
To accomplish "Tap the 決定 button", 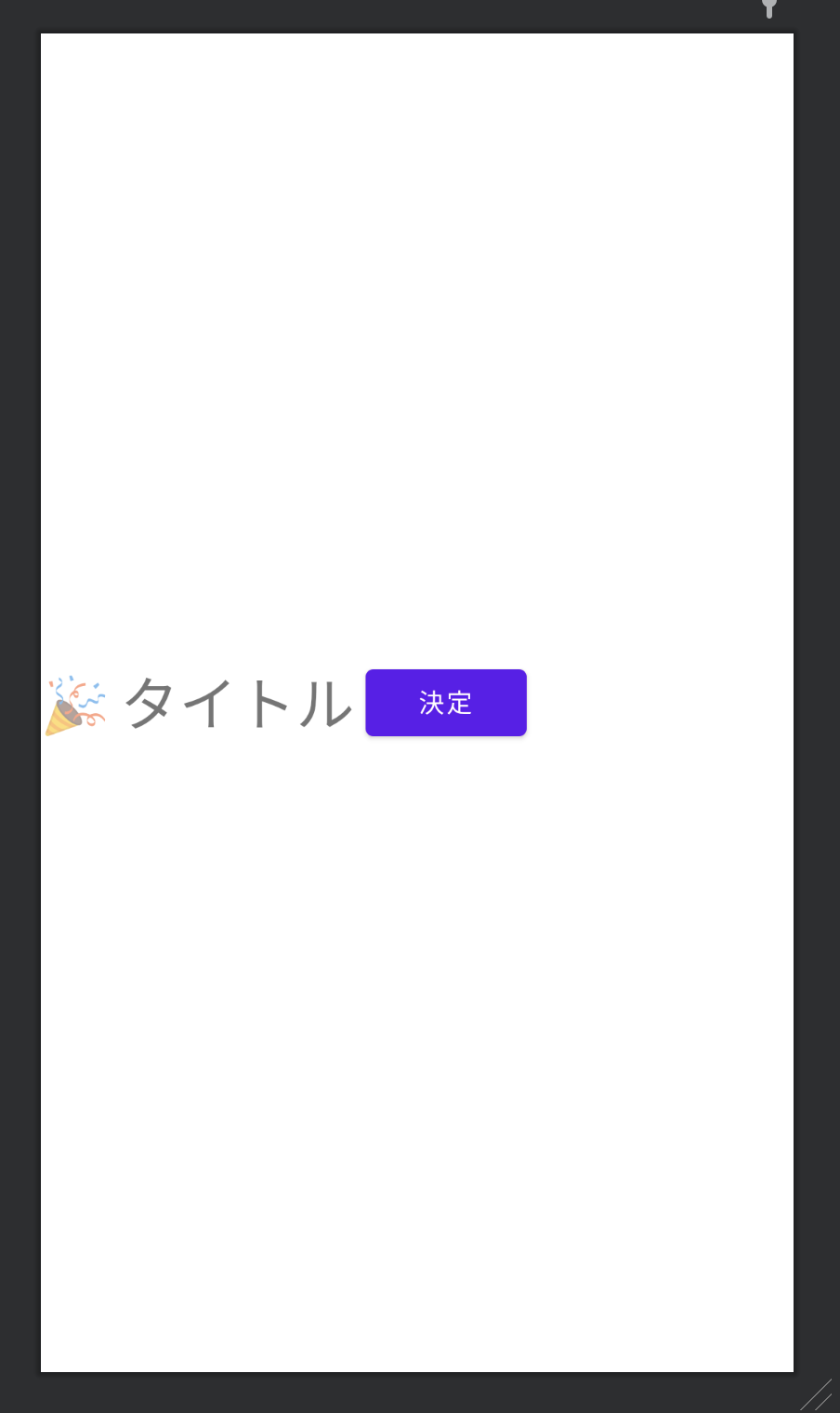I will pos(446,703).
